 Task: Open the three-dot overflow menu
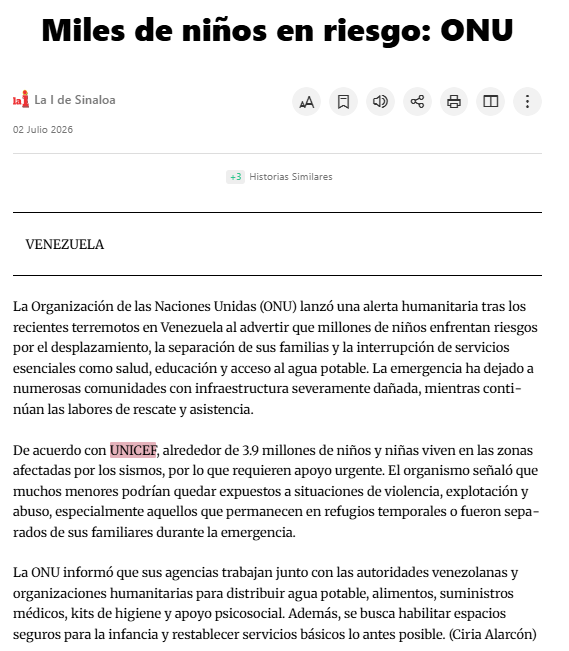point(527,102)
